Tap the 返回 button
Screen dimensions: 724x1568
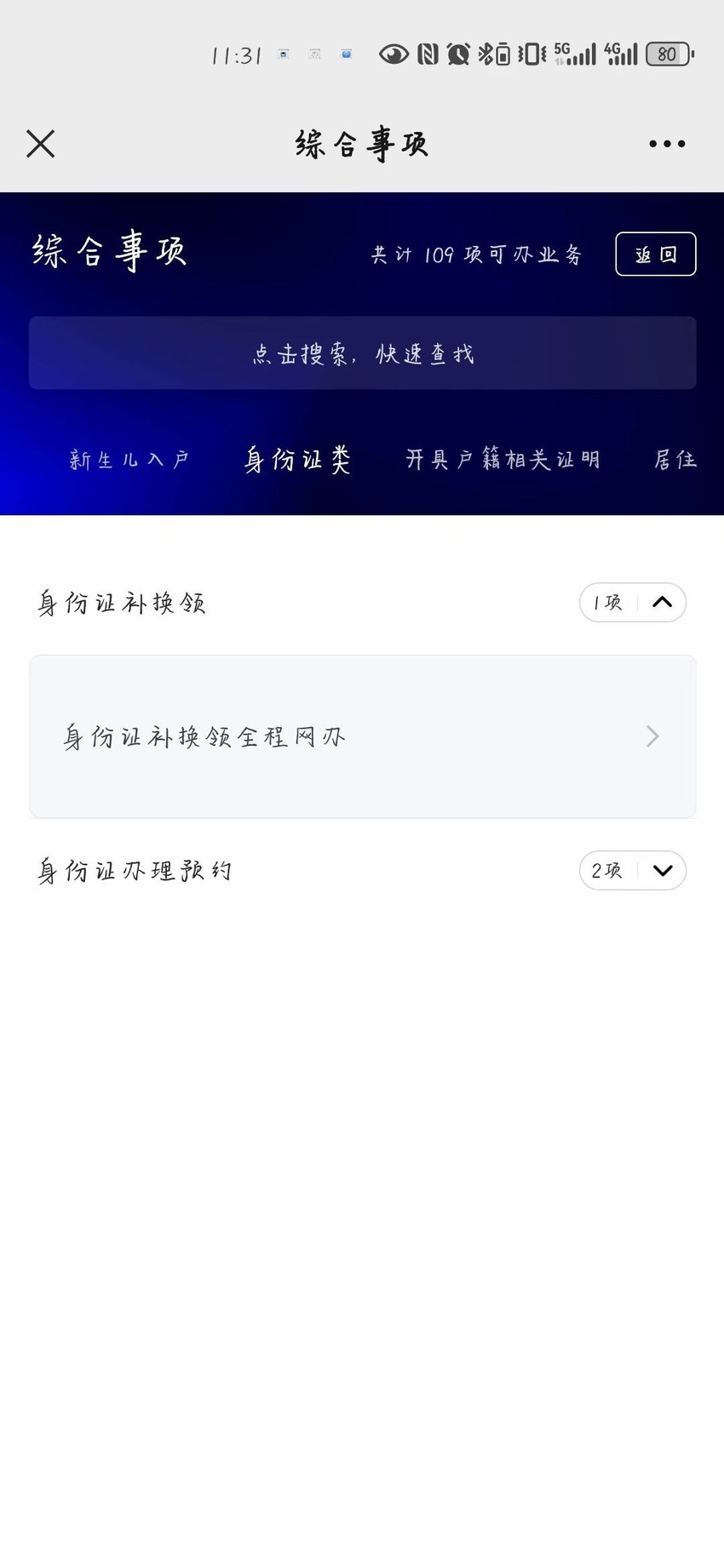(x=656, y=254)
